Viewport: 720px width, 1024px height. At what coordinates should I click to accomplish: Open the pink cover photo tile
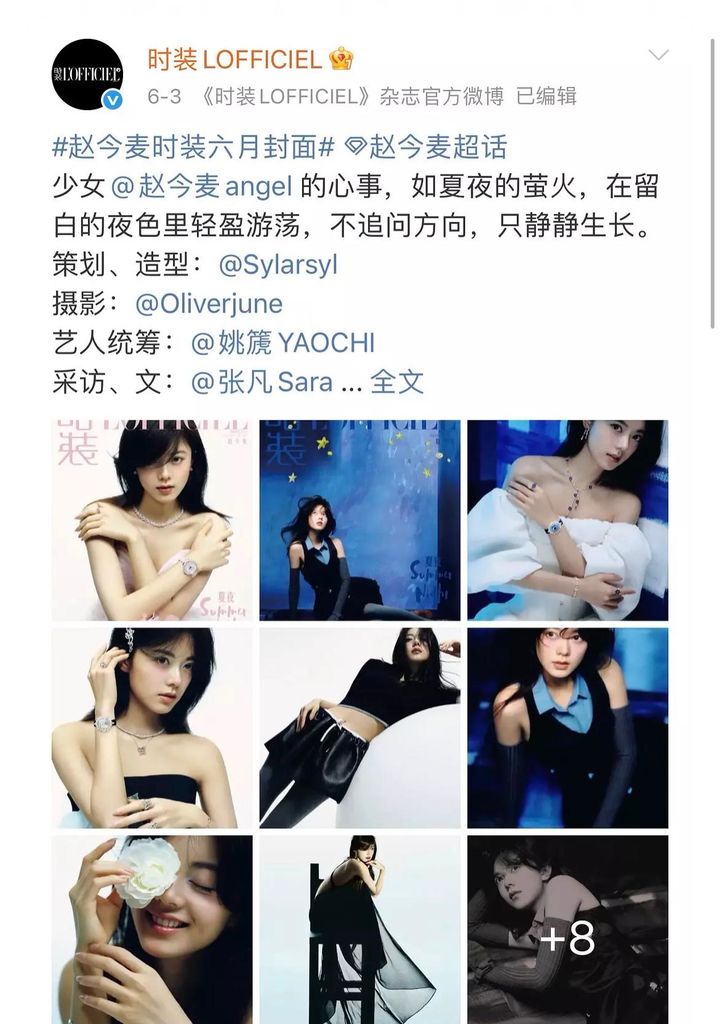pos(152,520)
